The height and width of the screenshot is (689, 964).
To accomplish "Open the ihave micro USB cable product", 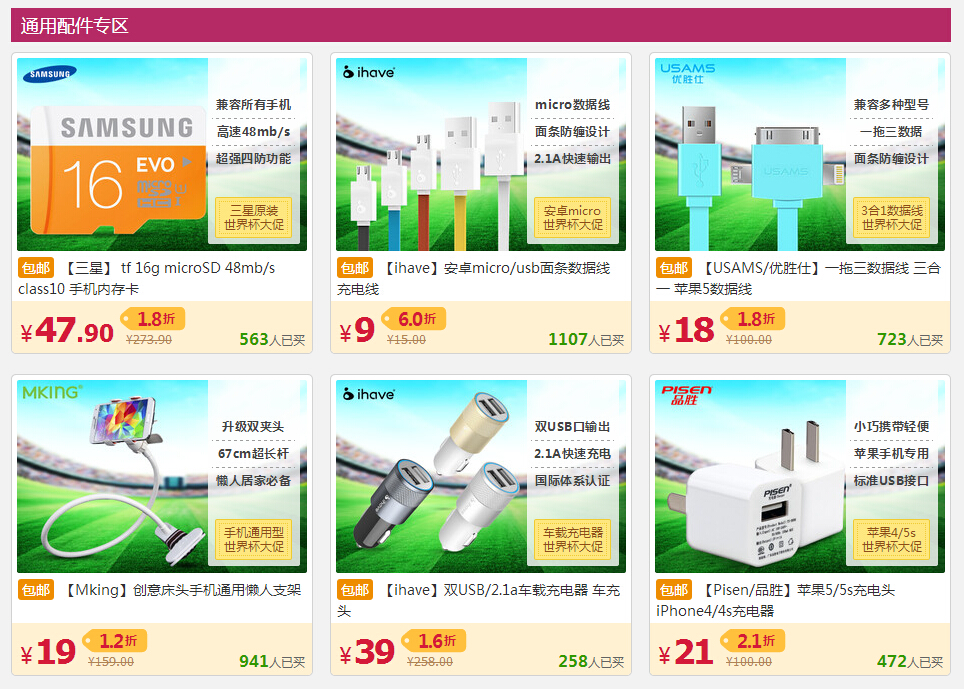I will tap(481, 155).
